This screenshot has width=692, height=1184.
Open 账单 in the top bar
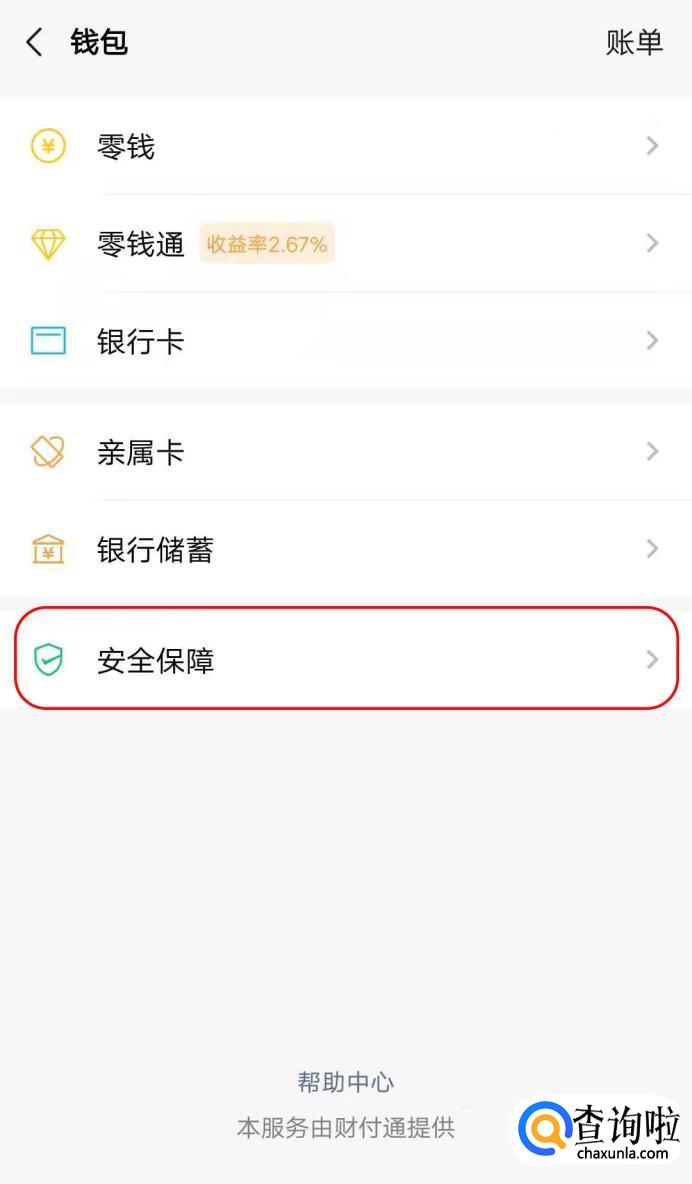pos(634,42)
